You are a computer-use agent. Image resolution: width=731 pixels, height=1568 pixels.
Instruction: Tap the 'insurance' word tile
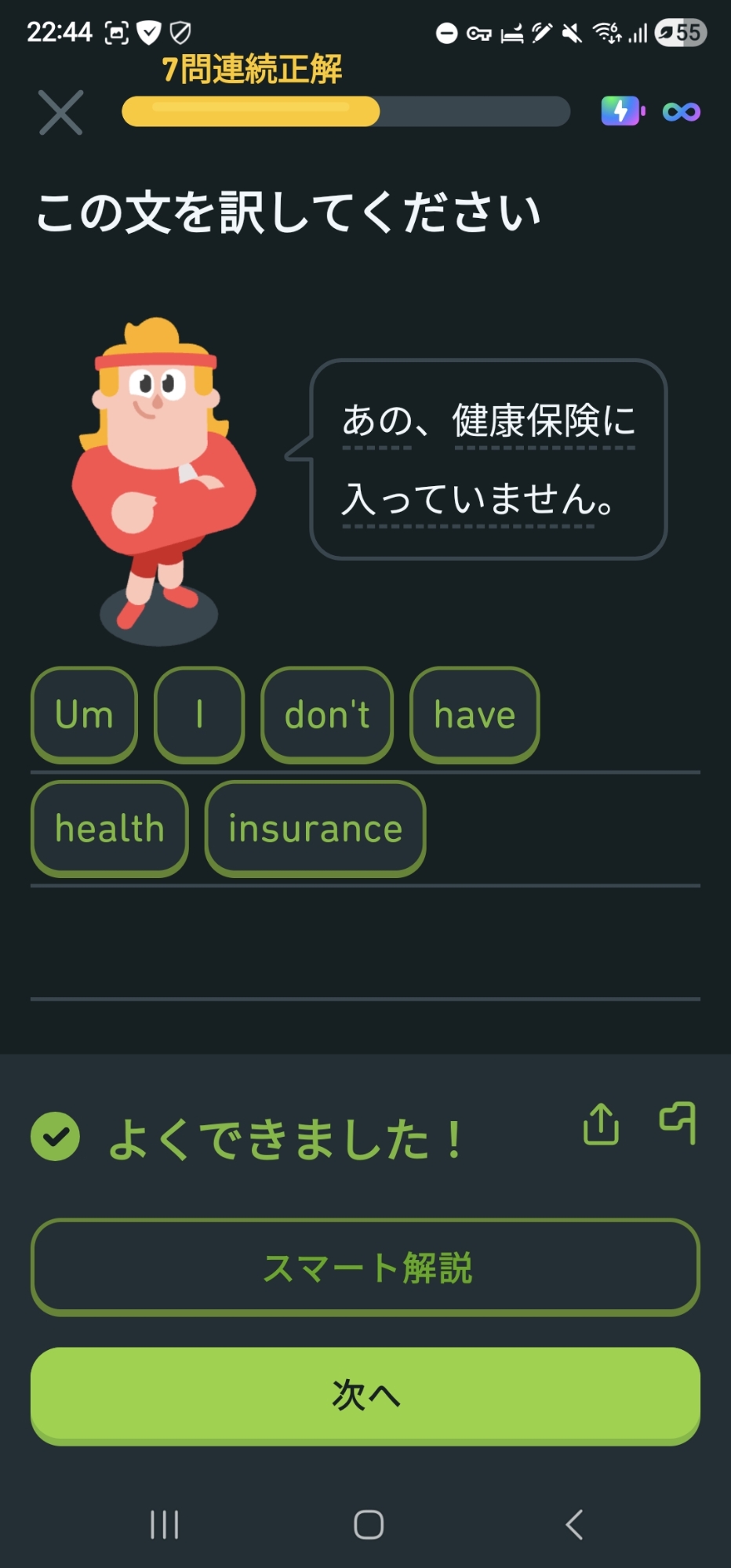[x=315, y=828]
